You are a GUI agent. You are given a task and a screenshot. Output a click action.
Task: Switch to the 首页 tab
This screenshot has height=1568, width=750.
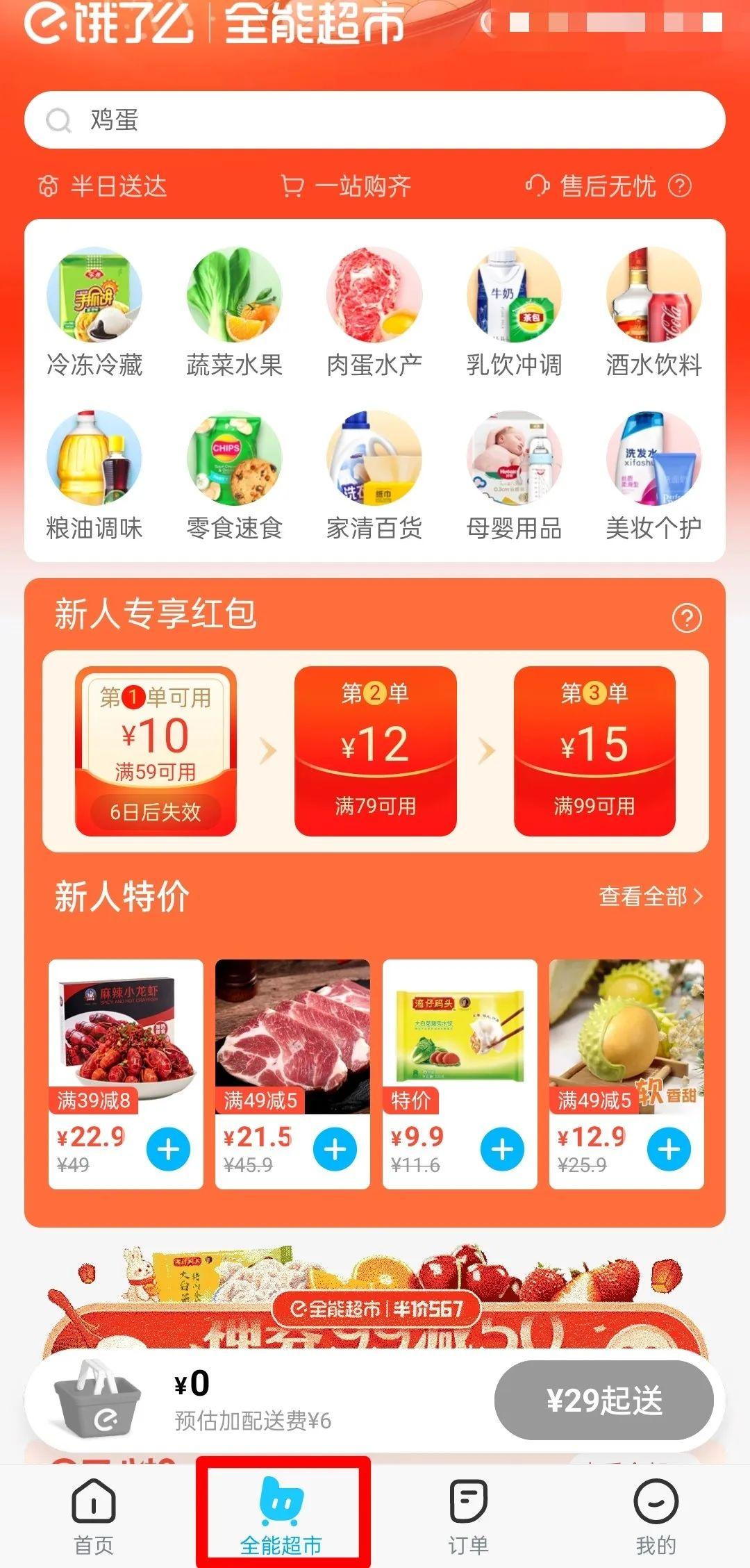click(x=94, y=1515)
